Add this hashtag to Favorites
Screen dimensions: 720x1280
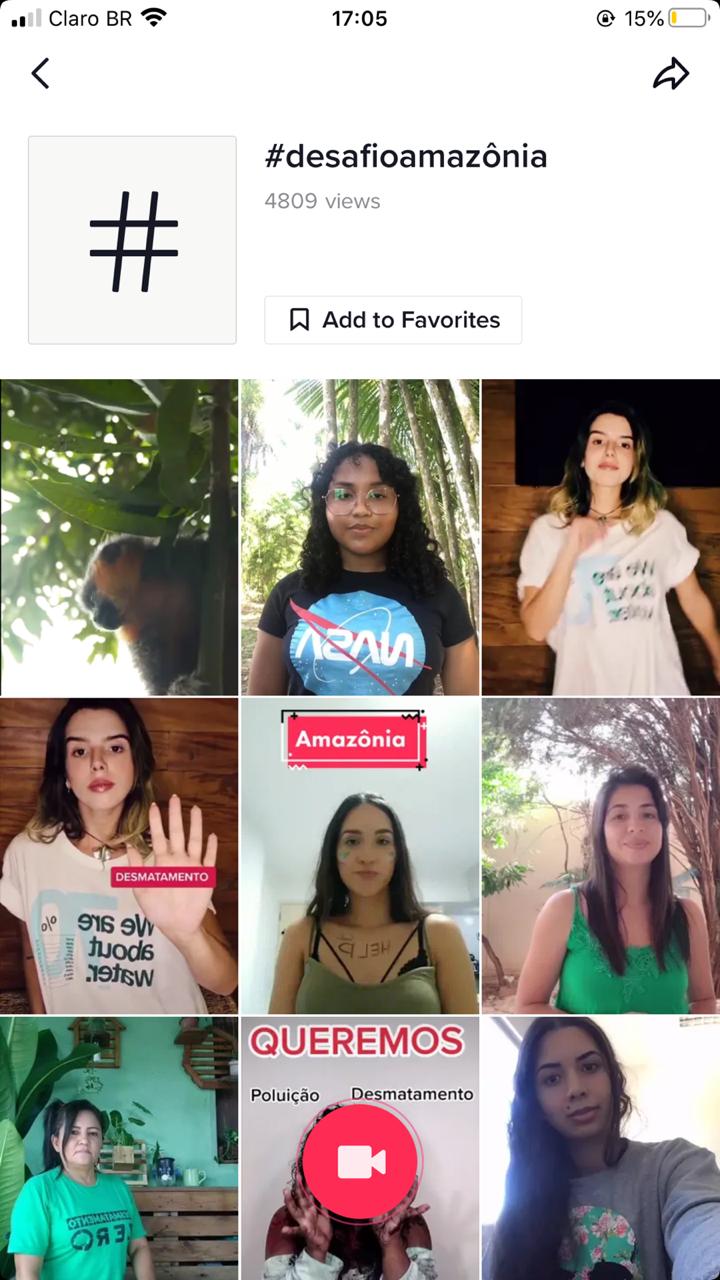pos(393,320)
